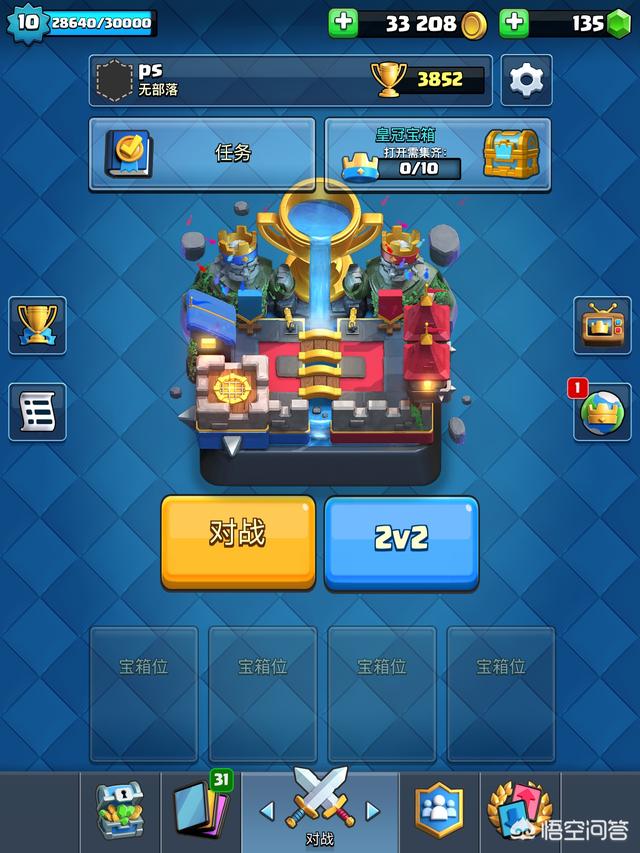Open the news scroll icon
640x853 pixels.
tap(37, 411)
